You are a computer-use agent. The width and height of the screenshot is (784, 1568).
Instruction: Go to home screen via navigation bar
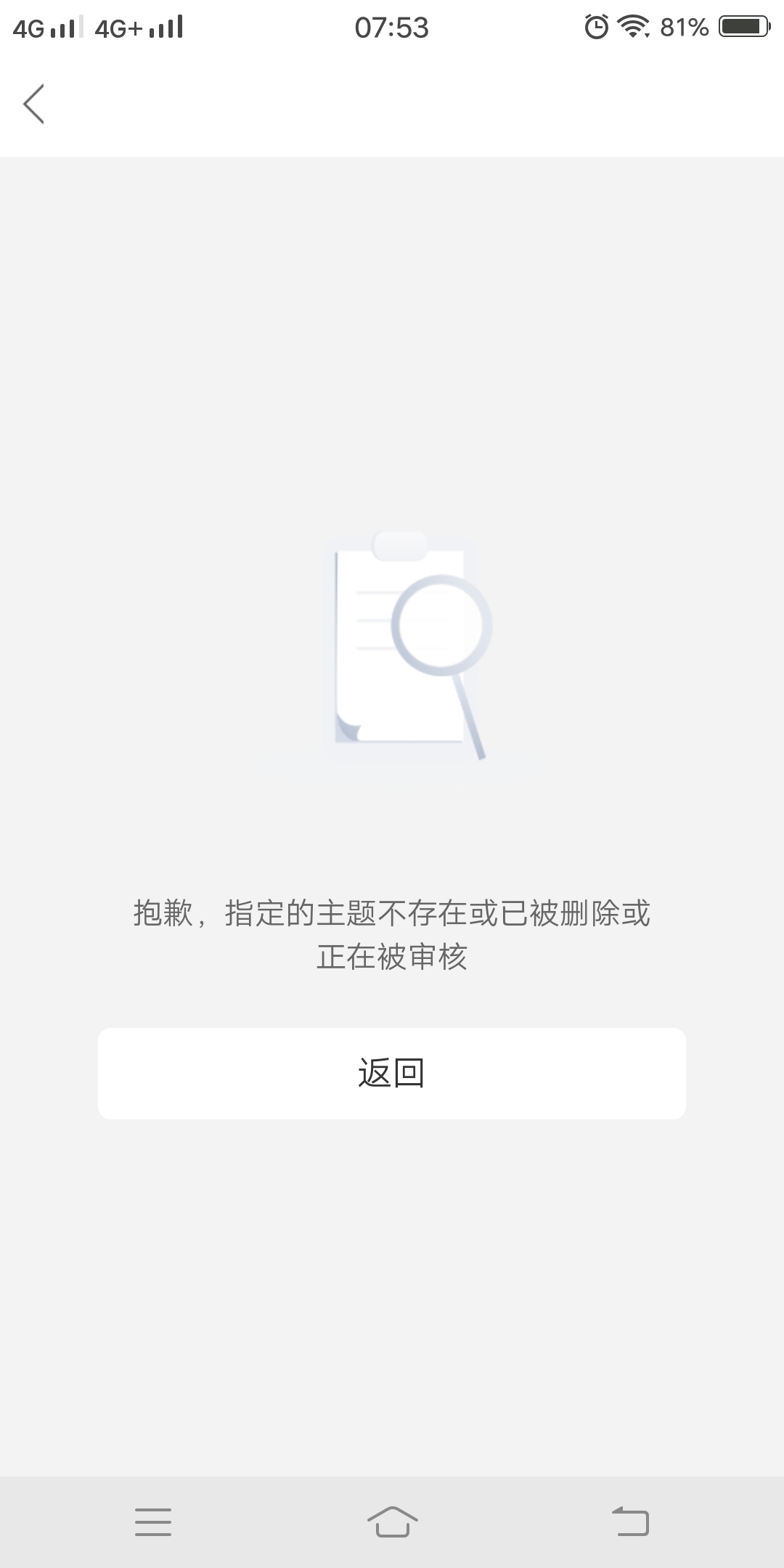click(x=392, y=1522)
